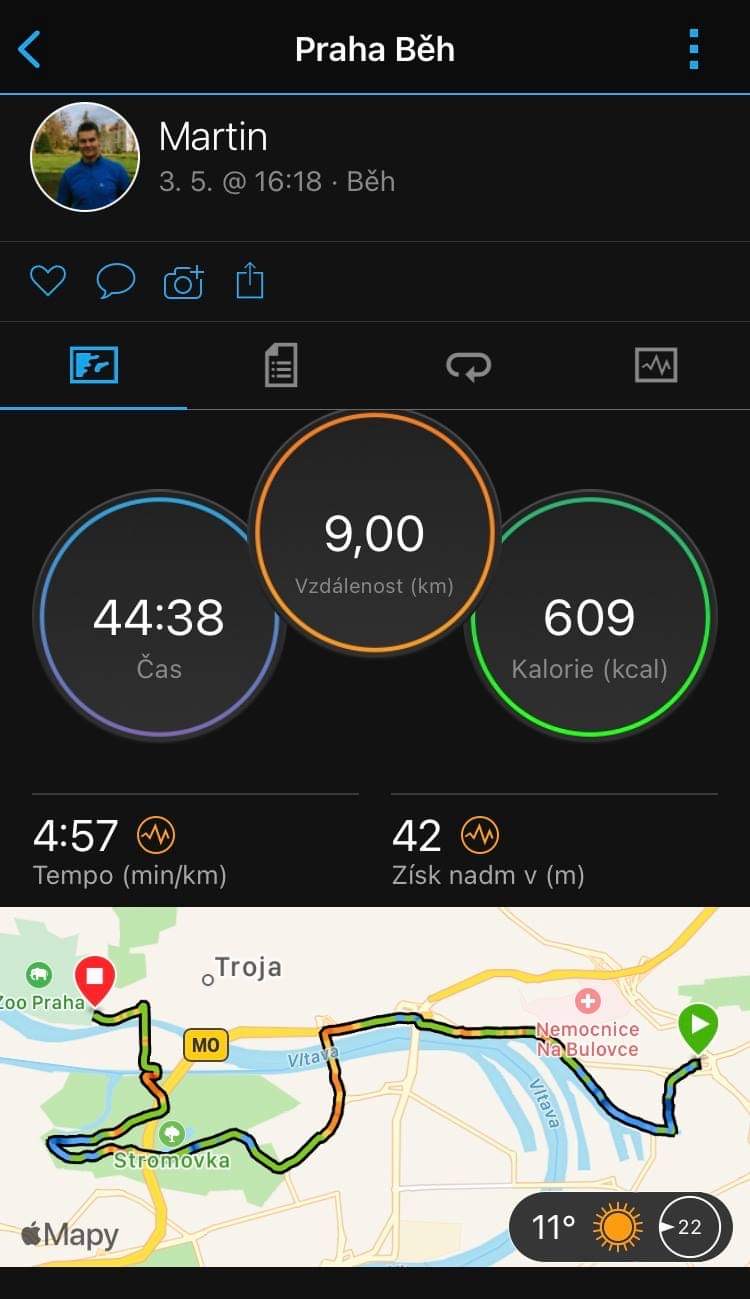Switch to the stats list tab
The width and height of the screenshot is (750, 1299).
tap(281, 366)
